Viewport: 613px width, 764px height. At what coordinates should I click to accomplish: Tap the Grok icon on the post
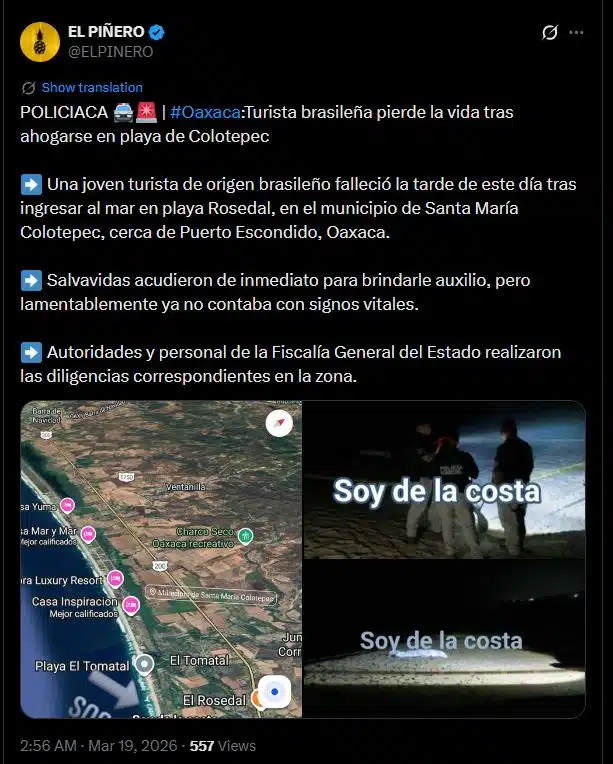pyautogui.click(x=549, y=32)
